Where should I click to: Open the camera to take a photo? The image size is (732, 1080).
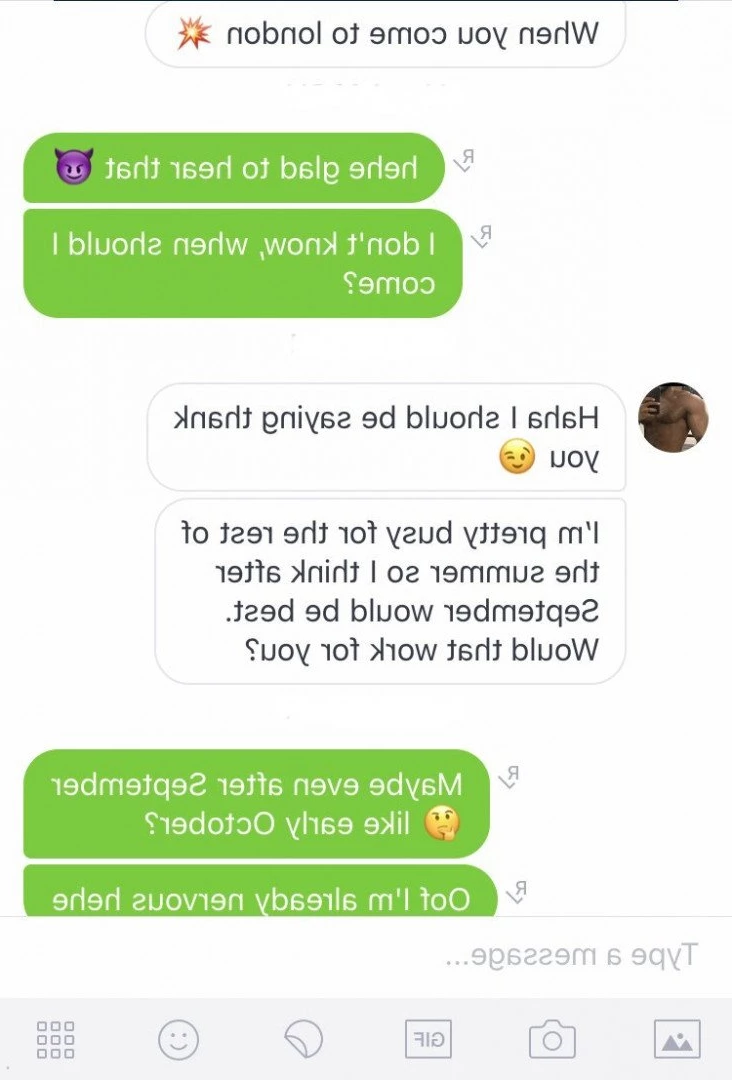pos(552,1040)
